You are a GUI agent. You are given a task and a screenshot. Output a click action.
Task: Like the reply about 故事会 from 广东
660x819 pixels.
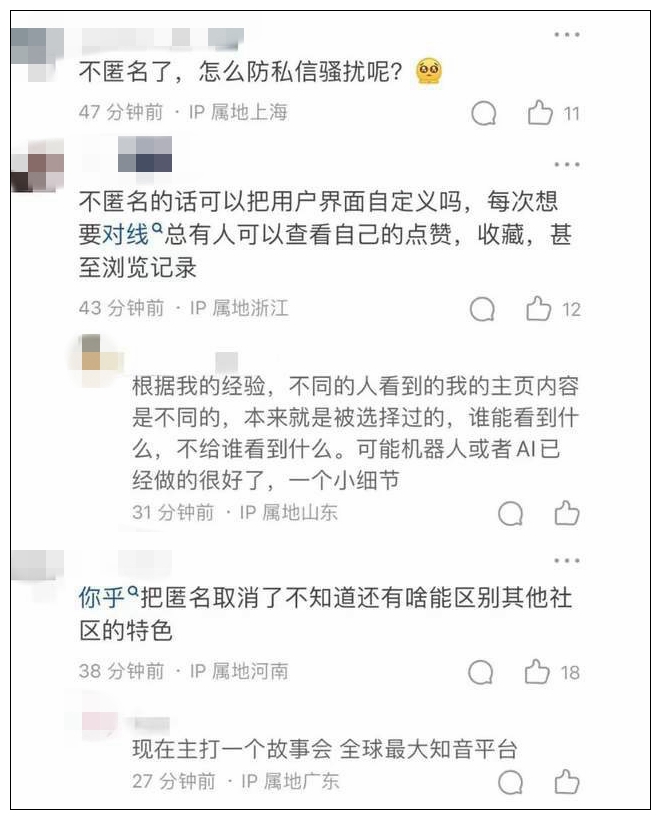click(567, 781)
